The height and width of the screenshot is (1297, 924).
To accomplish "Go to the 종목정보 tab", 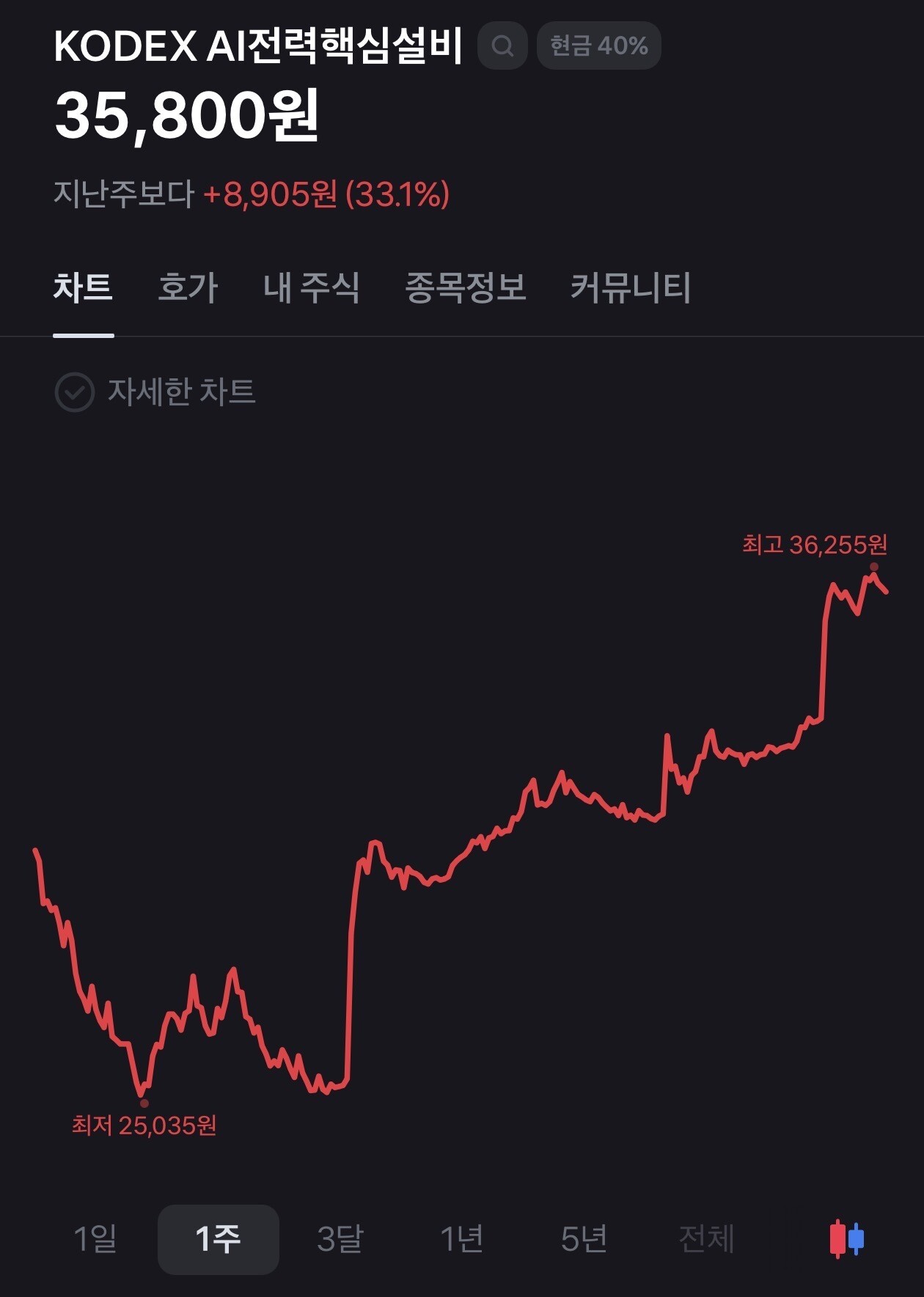I will click(x=466, y=287).
